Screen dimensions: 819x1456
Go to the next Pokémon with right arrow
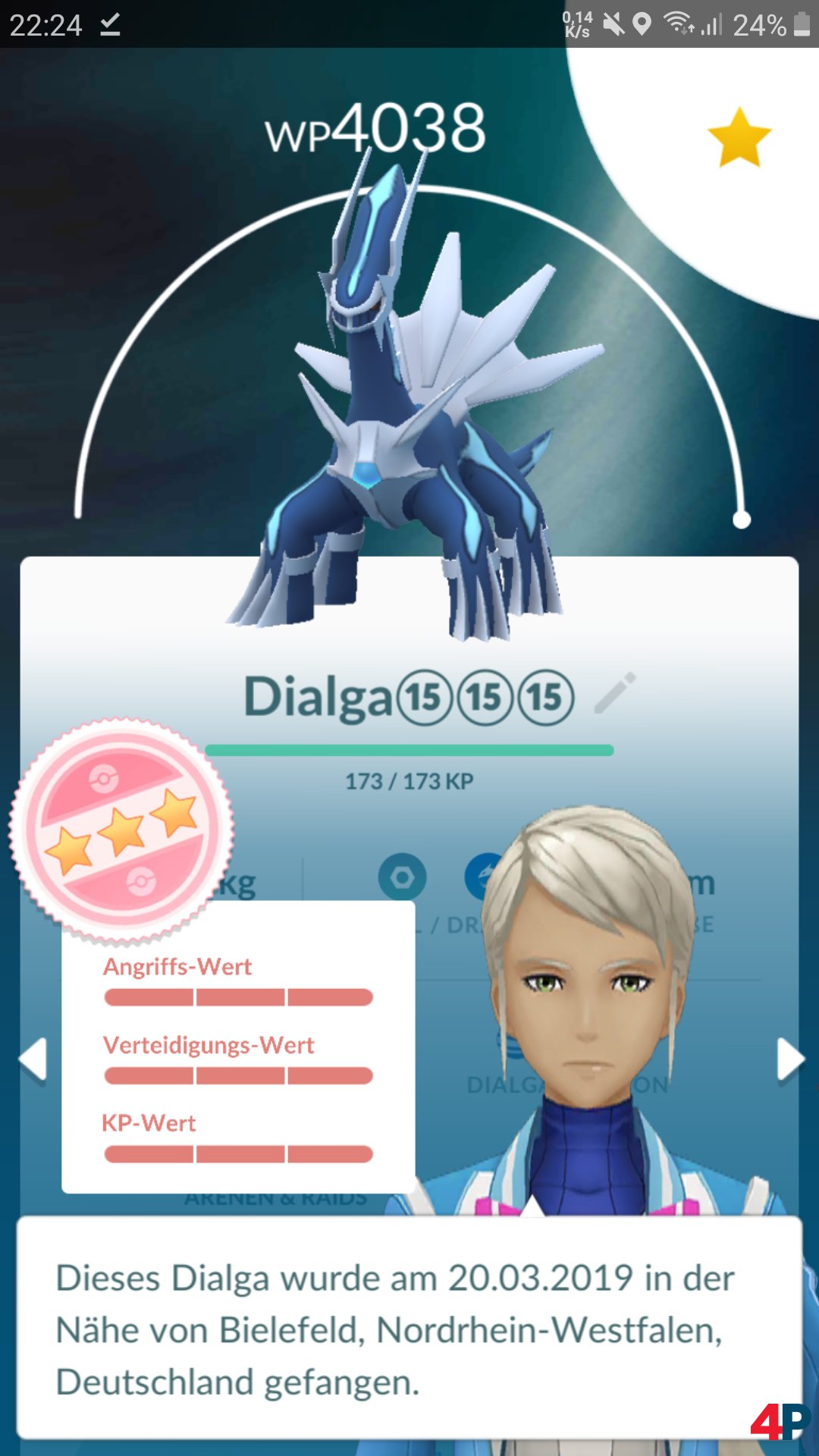pos(789,1058)
